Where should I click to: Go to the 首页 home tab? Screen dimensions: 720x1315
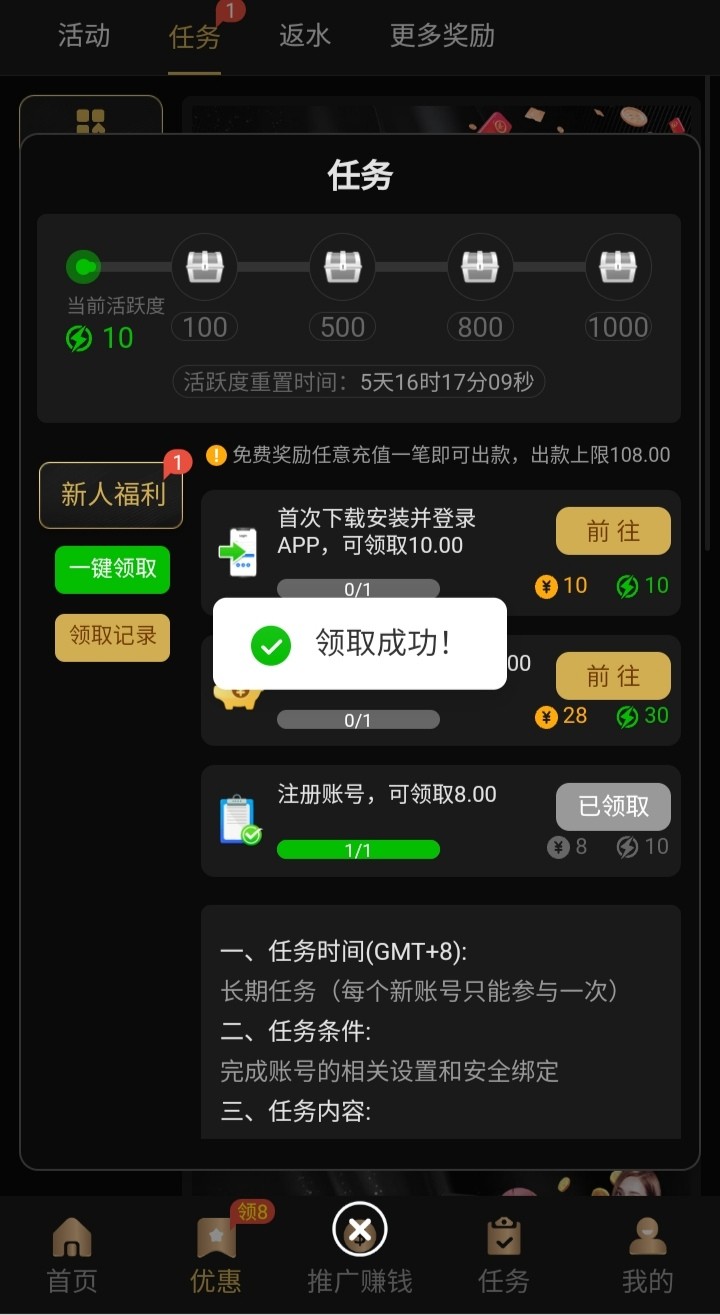coord(72,1256)
